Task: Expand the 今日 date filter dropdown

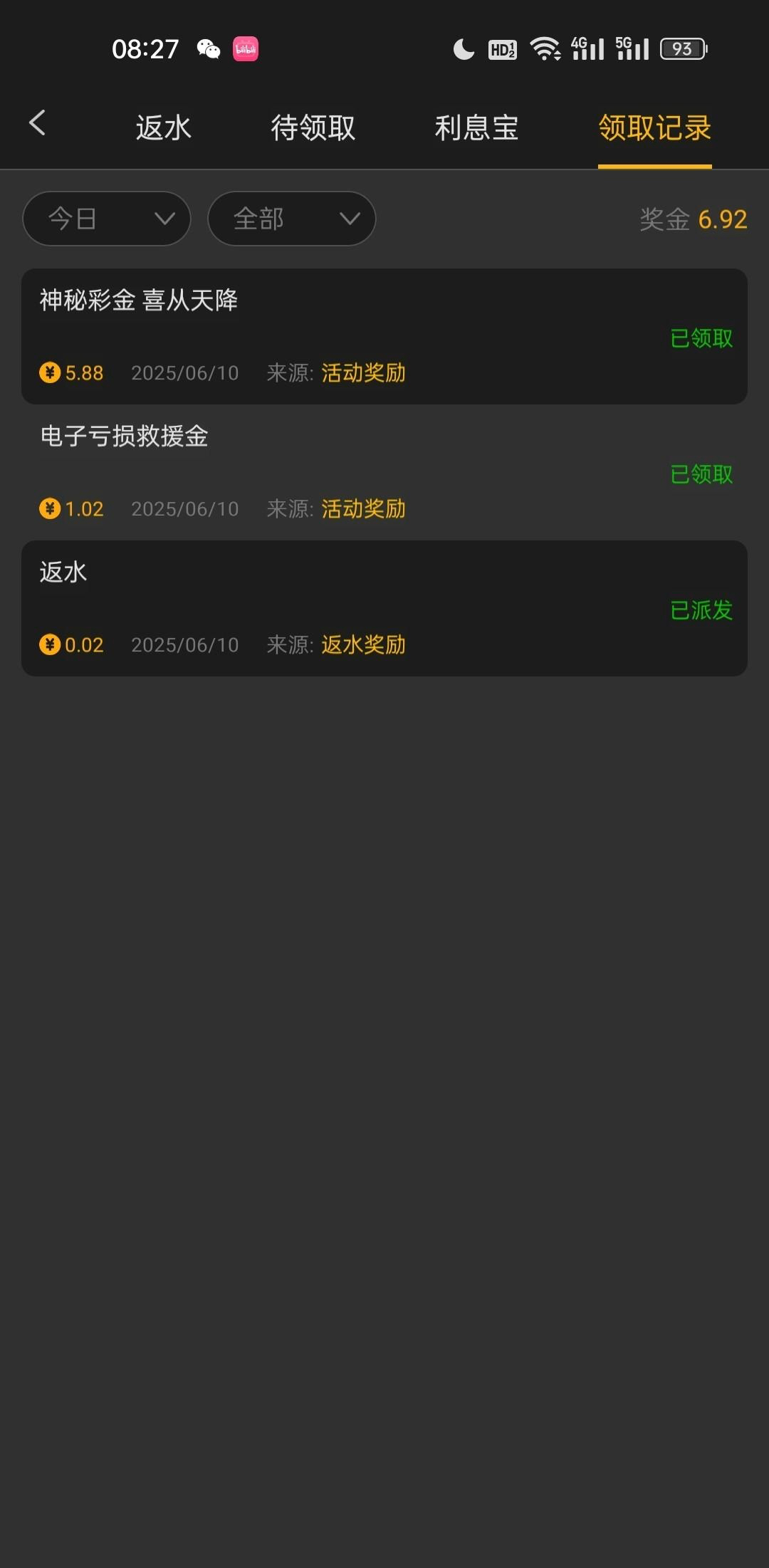Action: click(x=107, y=219)
